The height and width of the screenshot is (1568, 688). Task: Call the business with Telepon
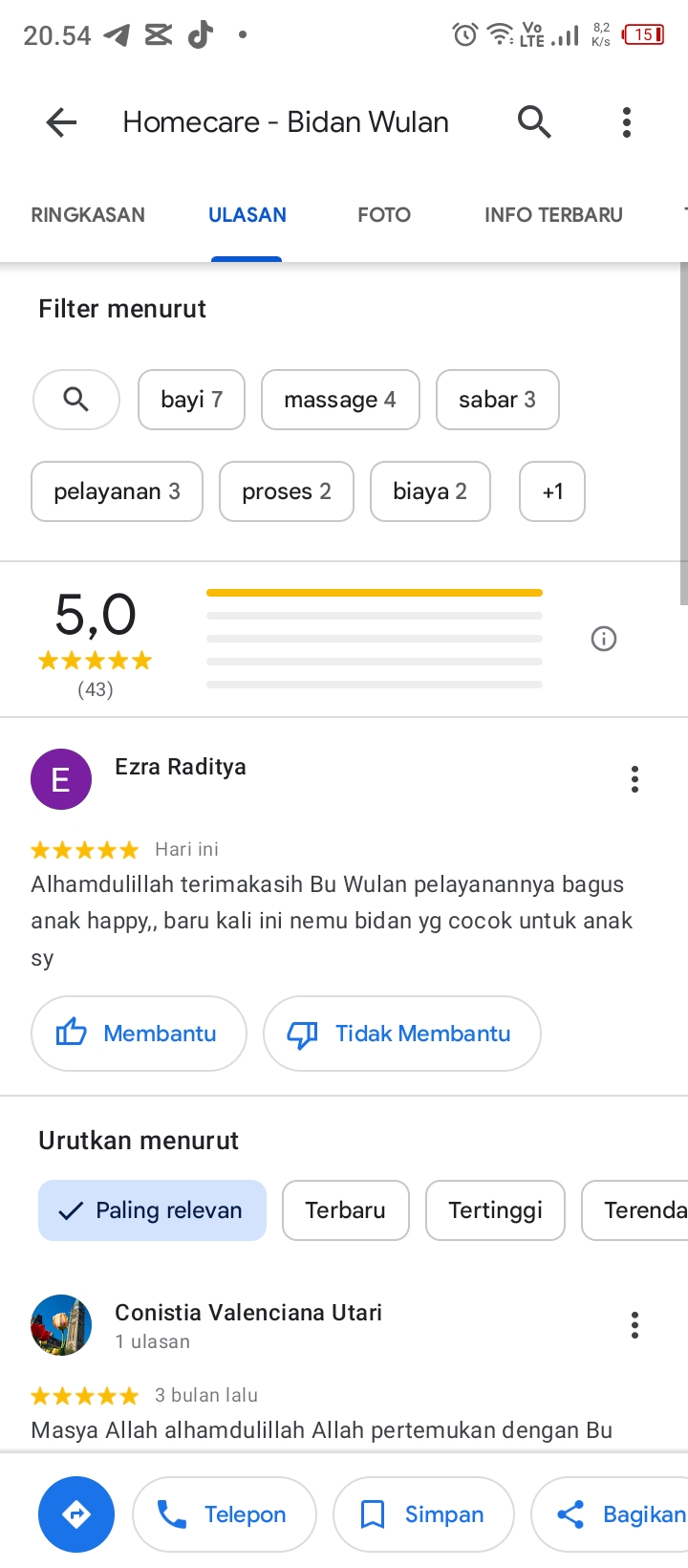[x=224, y=1514]
